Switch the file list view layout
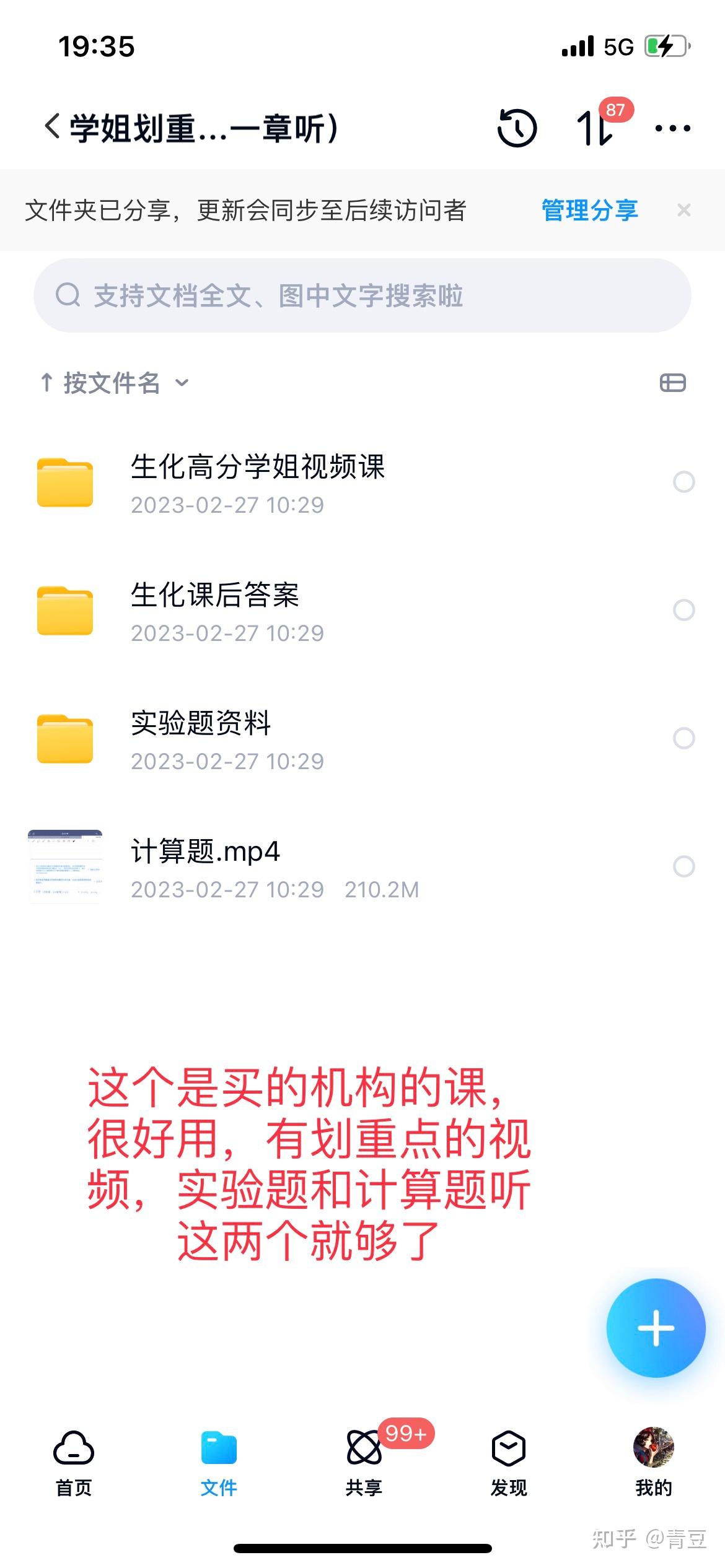The image size is (725, 1568). pyautogui.click(x=672, y=383)
